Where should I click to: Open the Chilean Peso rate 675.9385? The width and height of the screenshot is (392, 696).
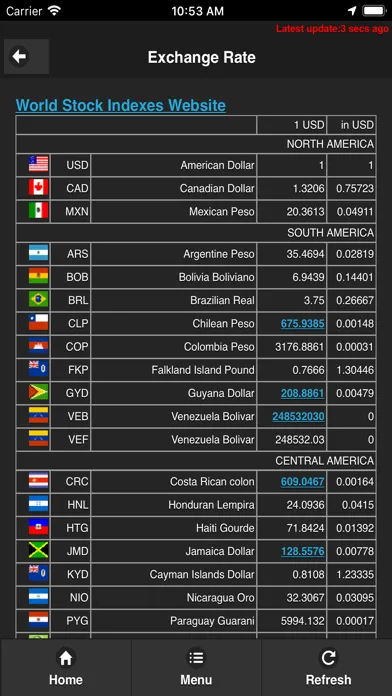pyautogui.click(x=302, y=324)
